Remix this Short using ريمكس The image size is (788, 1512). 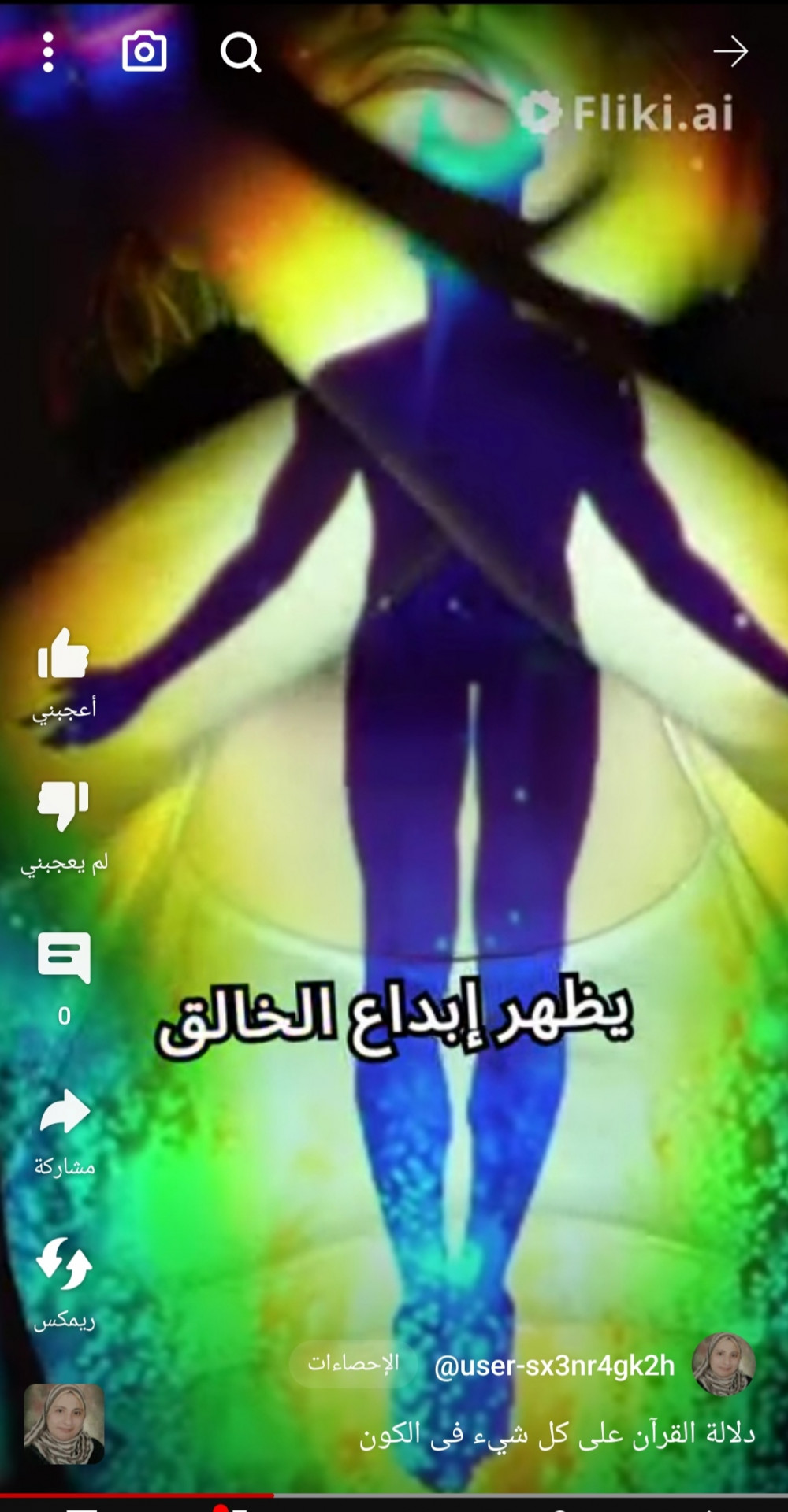[64, 1264]
